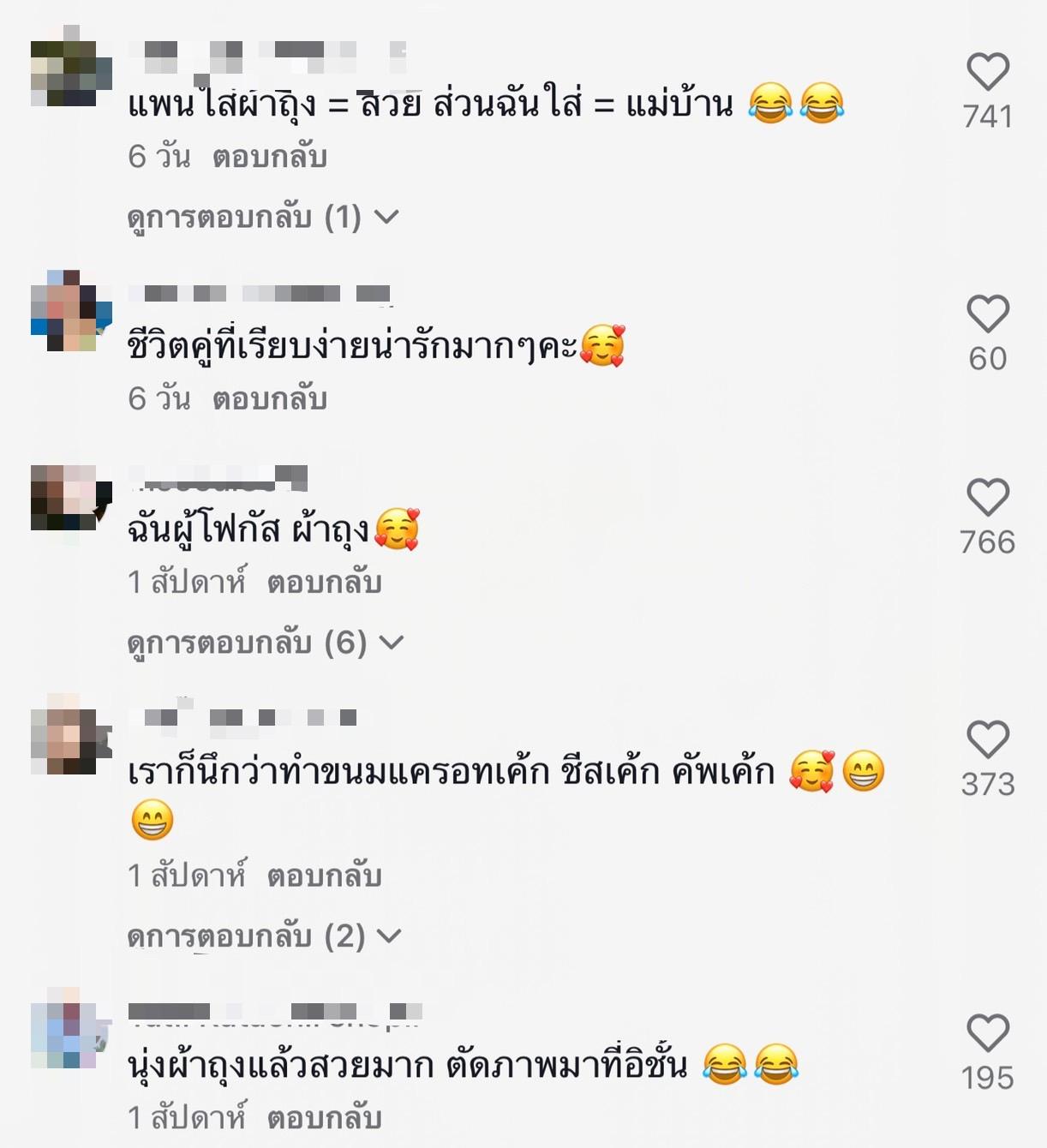1047x1148 pixels.
Task: Reply to the แครอทเค้ก ชีสเค้ก comment
Action: pos(324,876)
